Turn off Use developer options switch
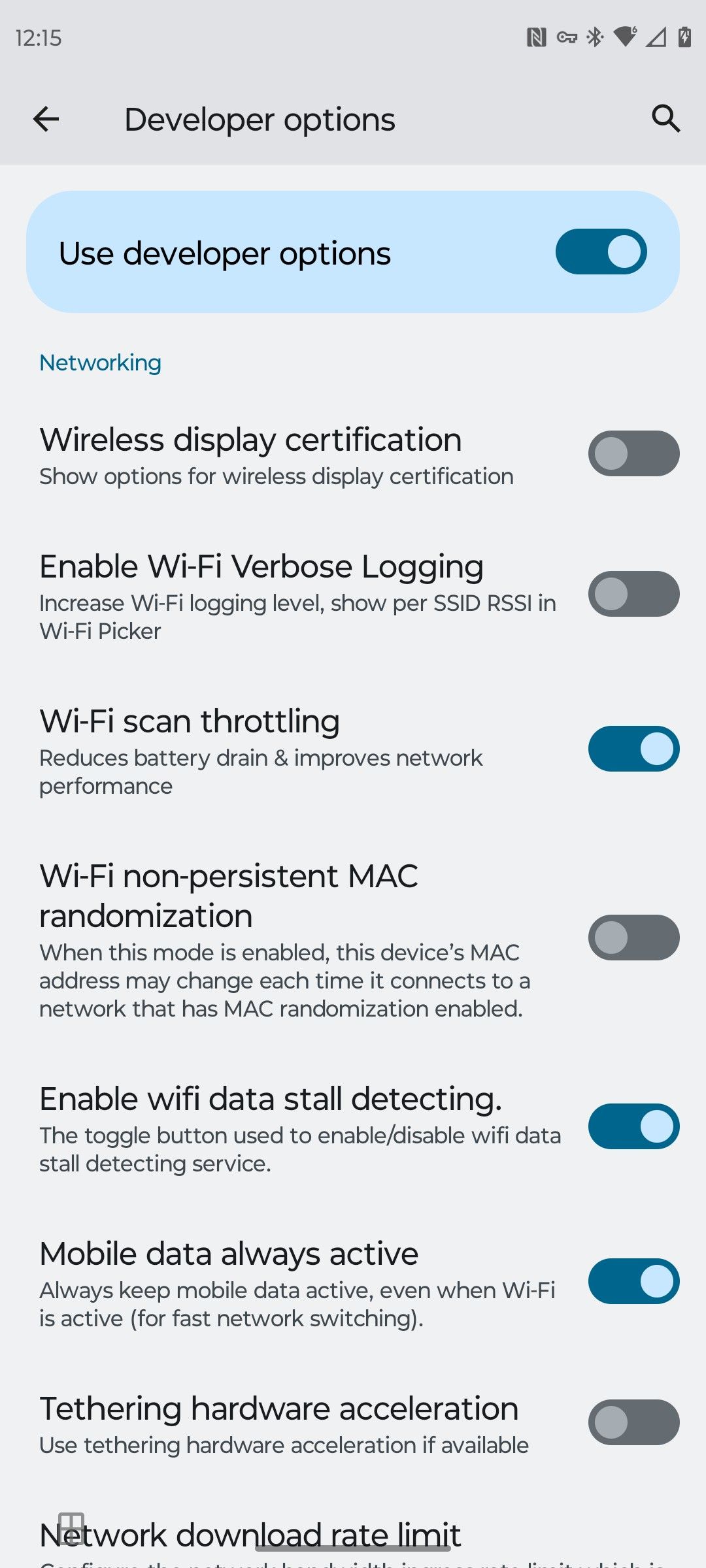Image resolution: width=706 pixels, height=1568 pixels. point(601,252)
